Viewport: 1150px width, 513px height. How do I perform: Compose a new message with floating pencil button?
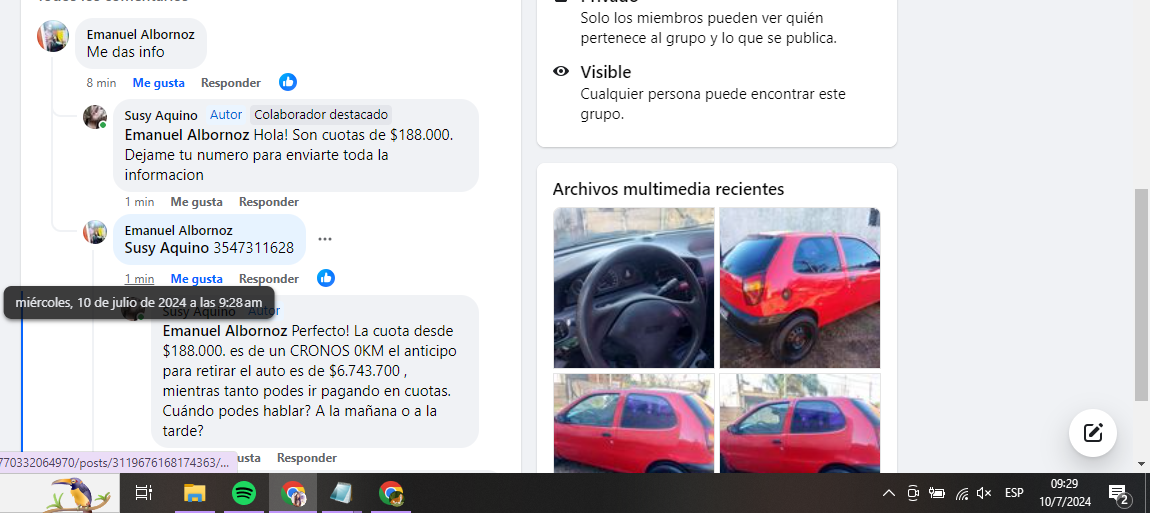[x=1092, y=433]
